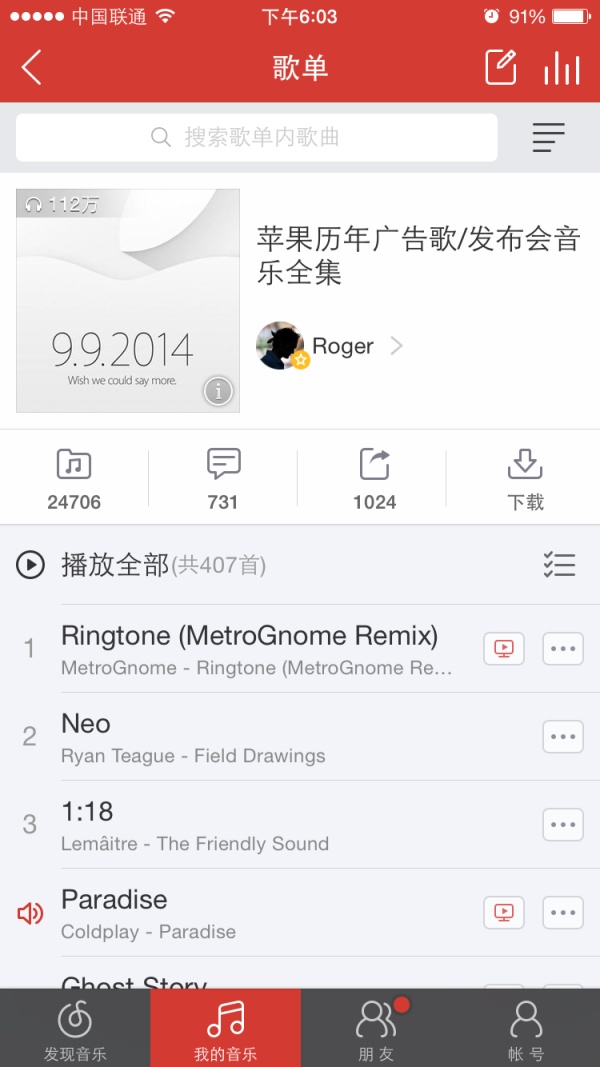This screenshot has height=1067, width=600.
Task: Open the 731 comments
Action: 223,478
